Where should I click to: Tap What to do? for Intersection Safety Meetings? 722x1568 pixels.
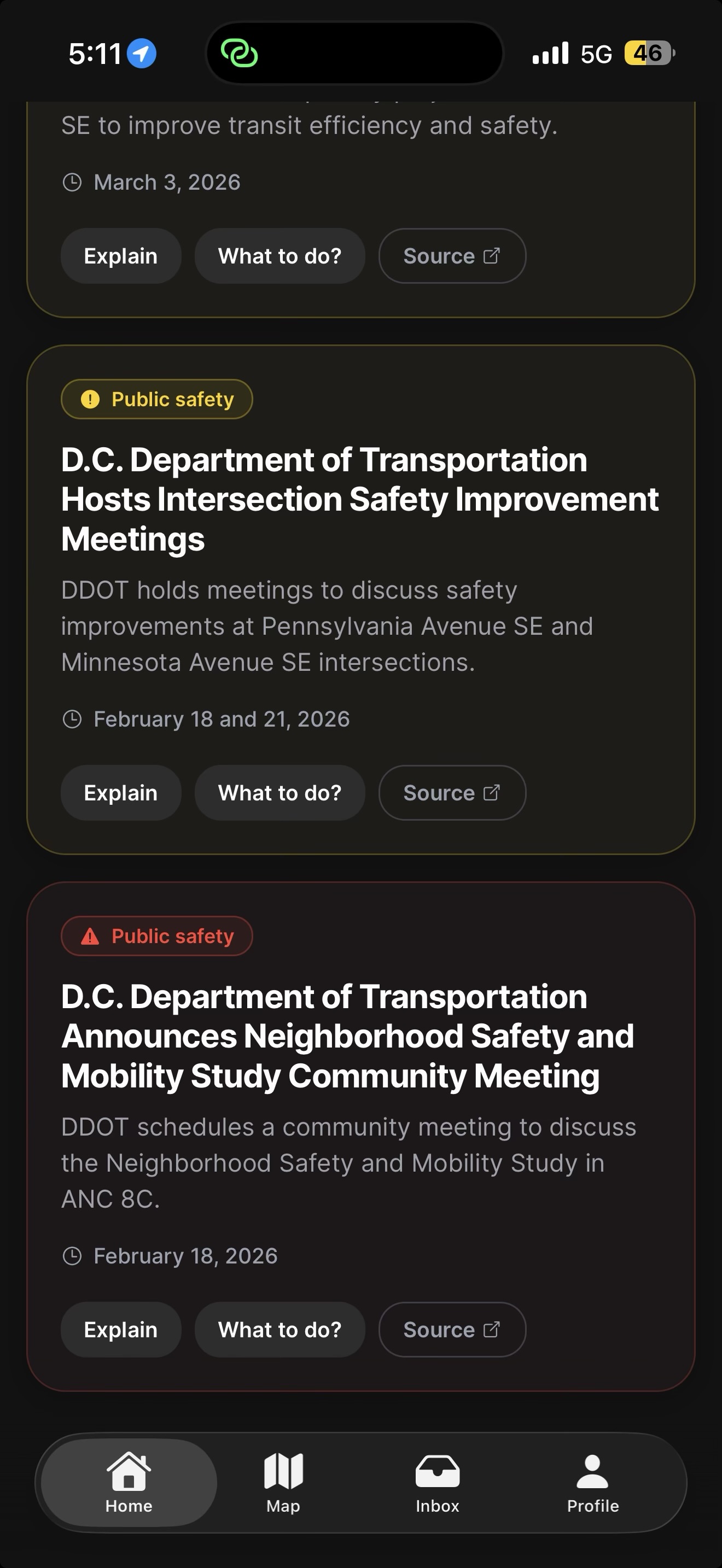[280, 793]
